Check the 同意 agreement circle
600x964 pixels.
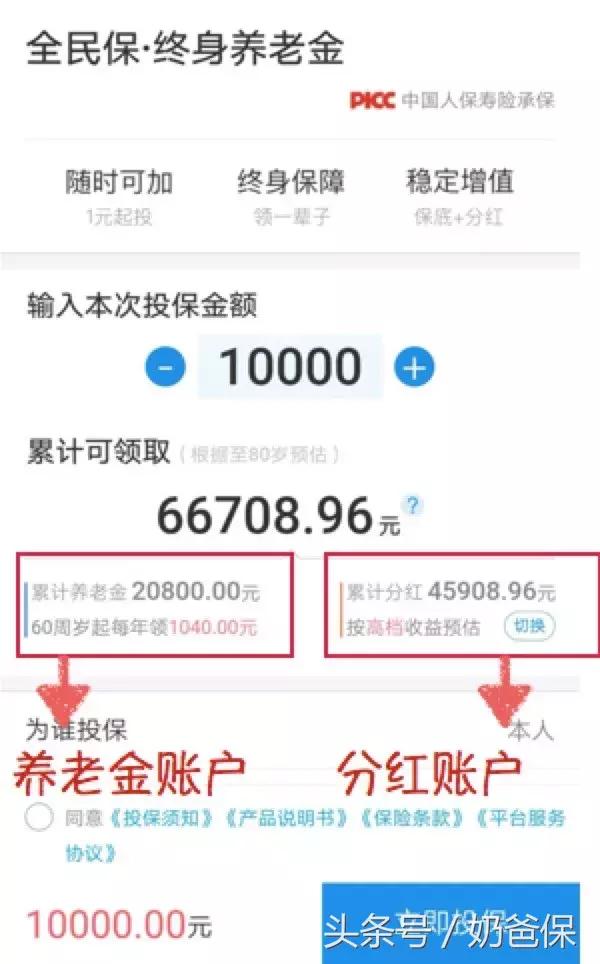tap(39, 818)
